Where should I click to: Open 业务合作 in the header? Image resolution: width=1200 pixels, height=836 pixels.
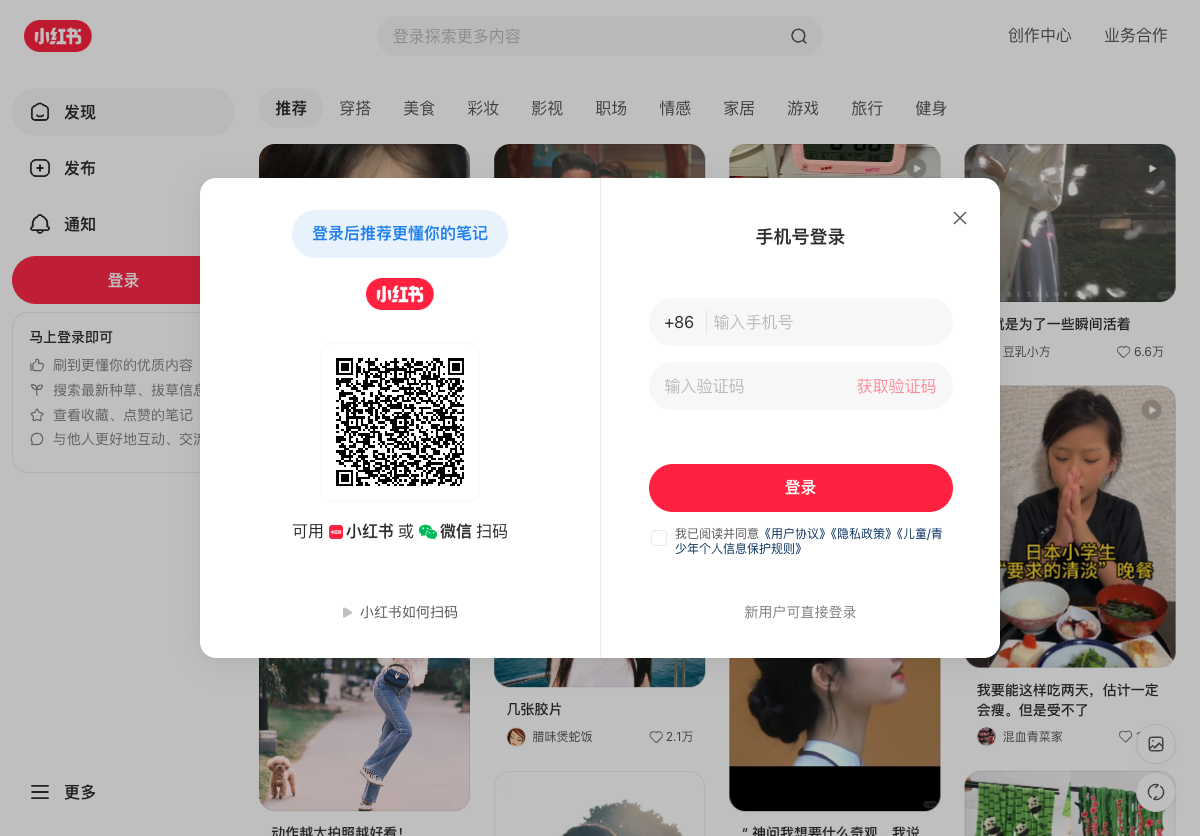click(1136, 36)
